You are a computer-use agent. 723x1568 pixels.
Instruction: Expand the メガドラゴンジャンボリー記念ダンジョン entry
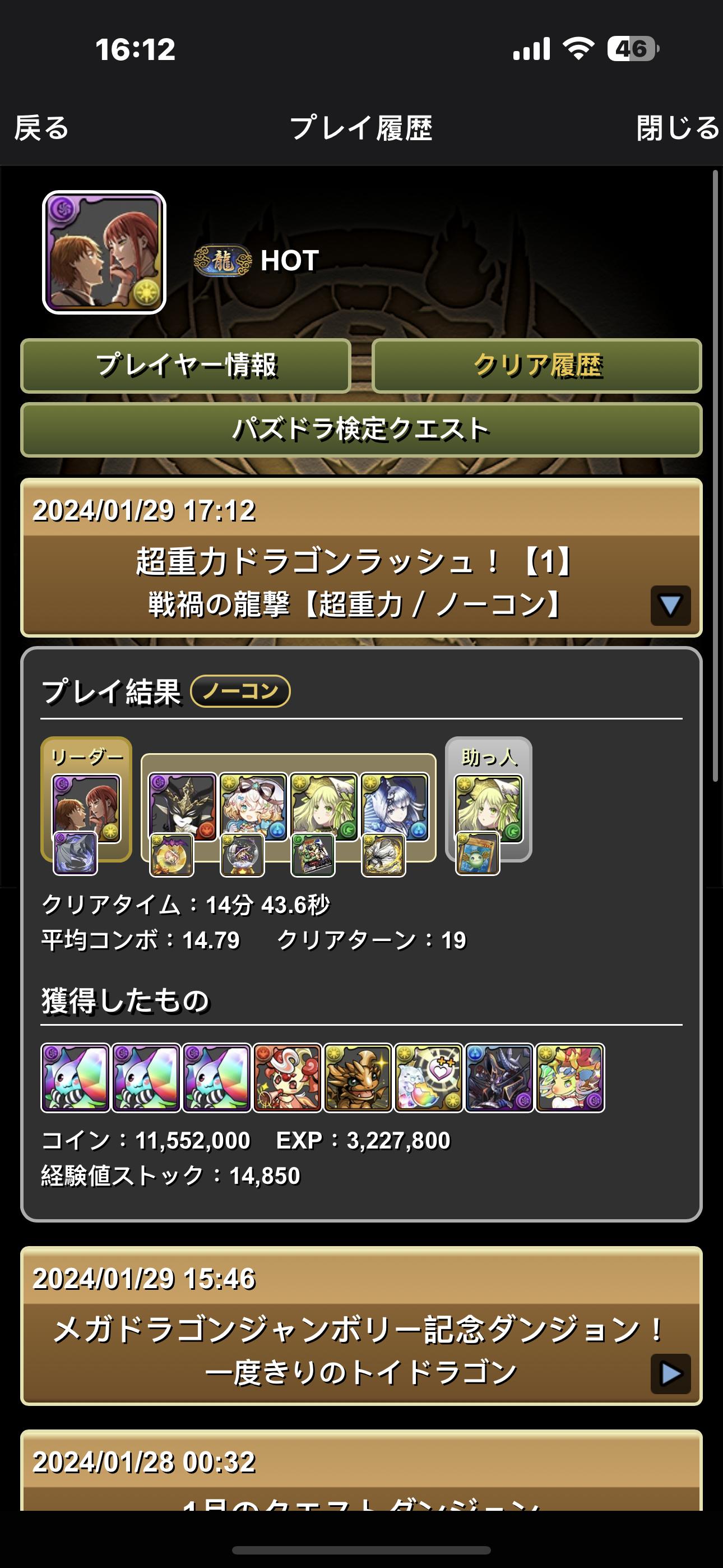[670, 1373]
